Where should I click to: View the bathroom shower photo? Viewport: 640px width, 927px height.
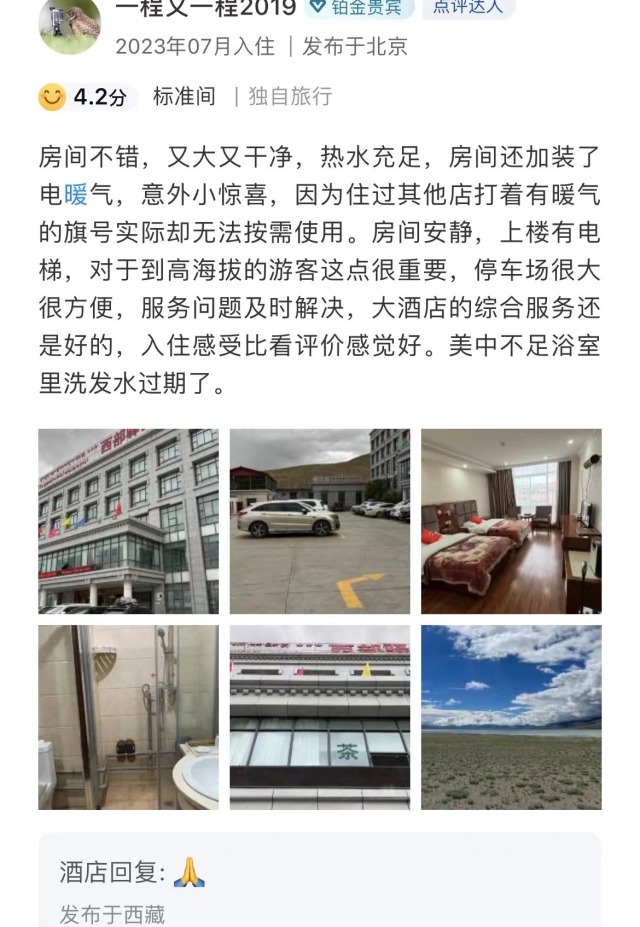point(128,717)
